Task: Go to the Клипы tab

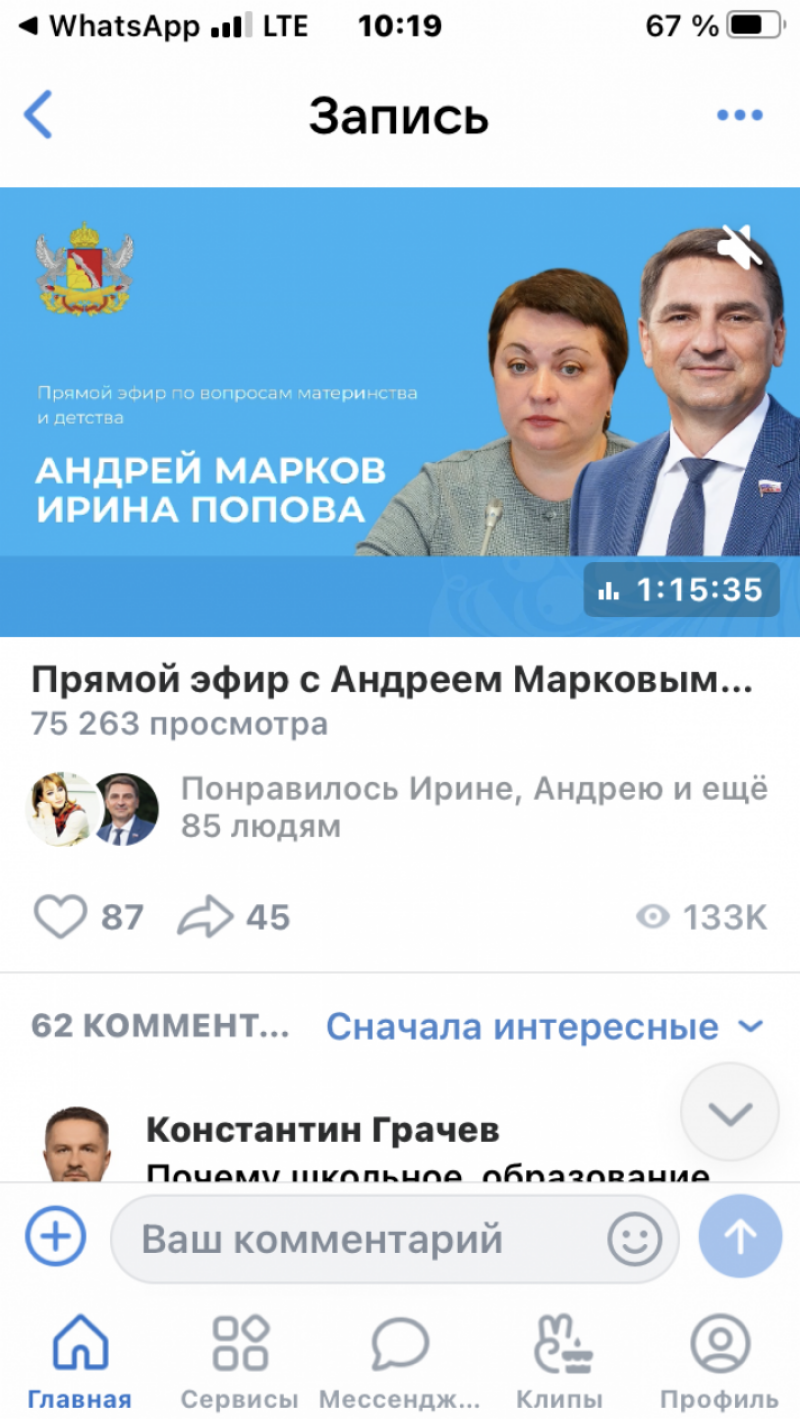Action: click(x=559, y=1360)
